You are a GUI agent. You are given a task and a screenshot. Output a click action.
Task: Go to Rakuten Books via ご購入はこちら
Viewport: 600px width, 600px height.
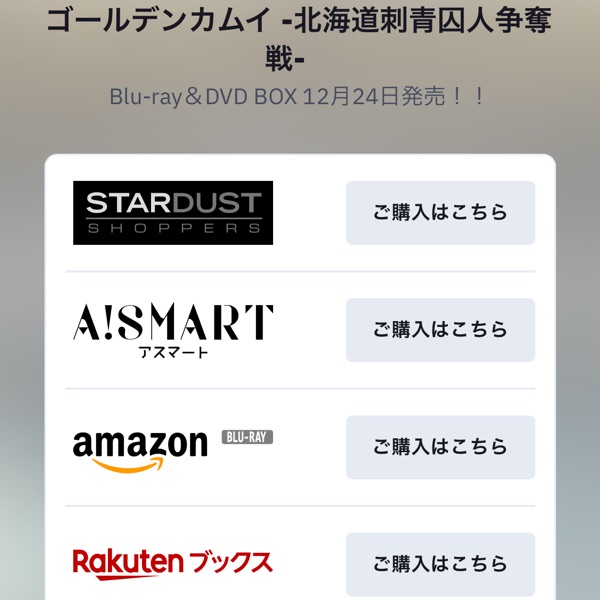point(440,564)
